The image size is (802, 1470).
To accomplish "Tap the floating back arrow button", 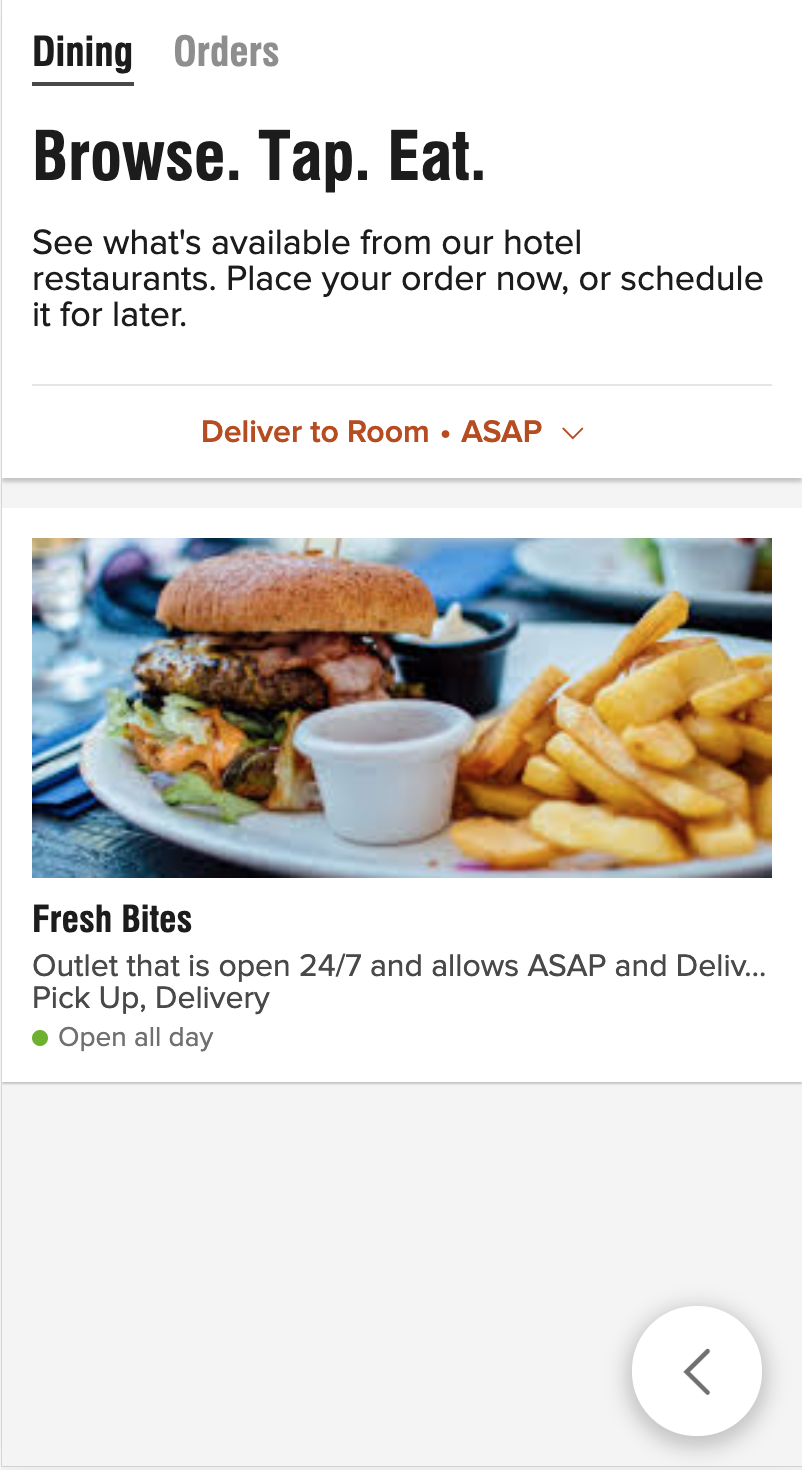I will coord(696,1370).
